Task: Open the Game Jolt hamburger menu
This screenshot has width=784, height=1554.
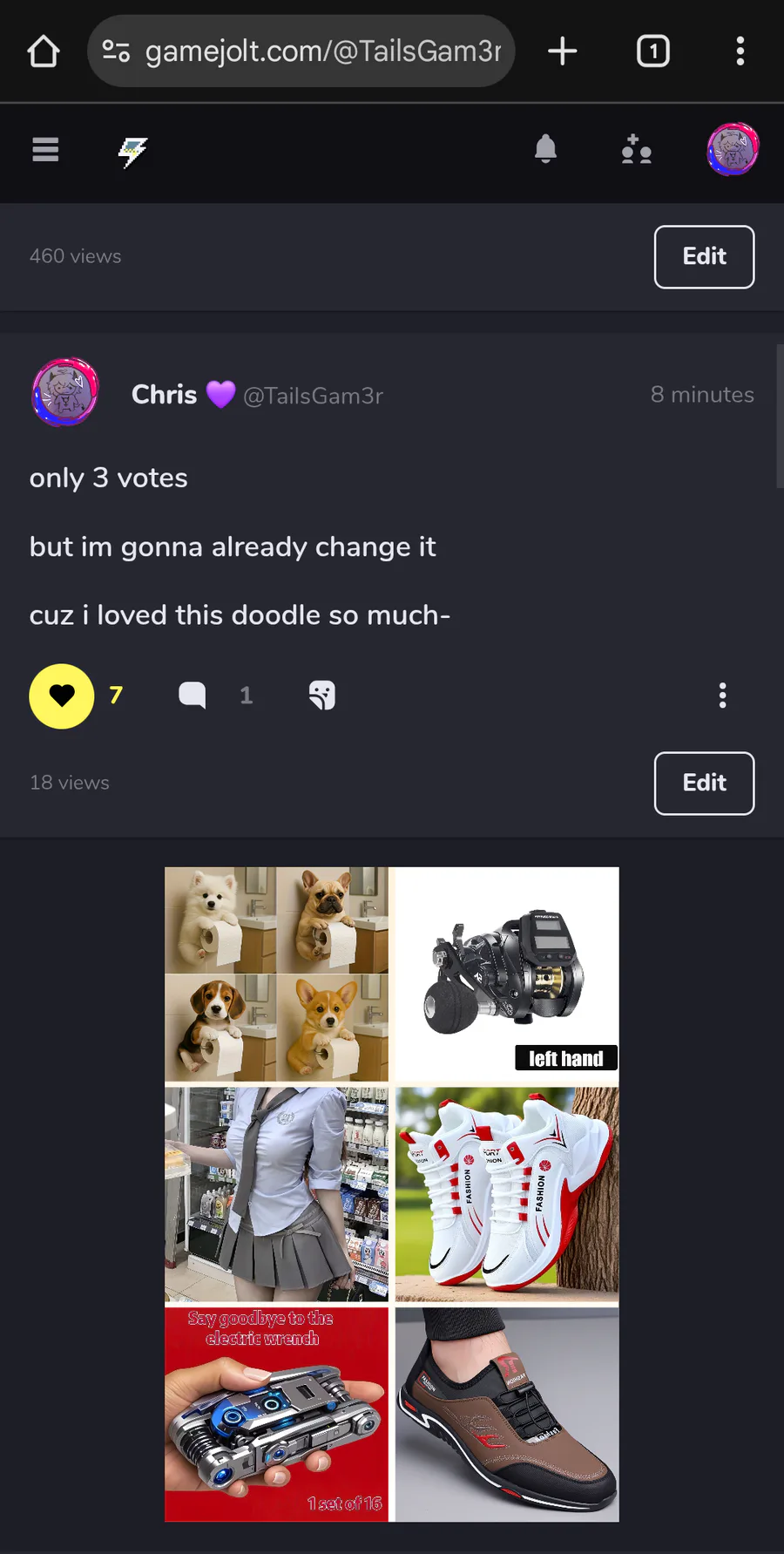Action: point(45,150)
